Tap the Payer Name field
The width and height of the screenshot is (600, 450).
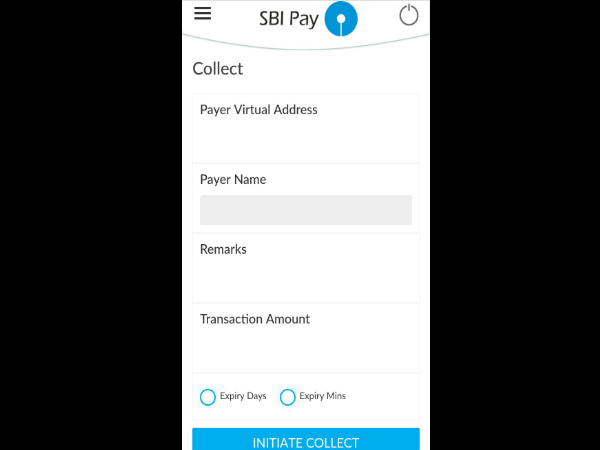click(x=305, y=210)
